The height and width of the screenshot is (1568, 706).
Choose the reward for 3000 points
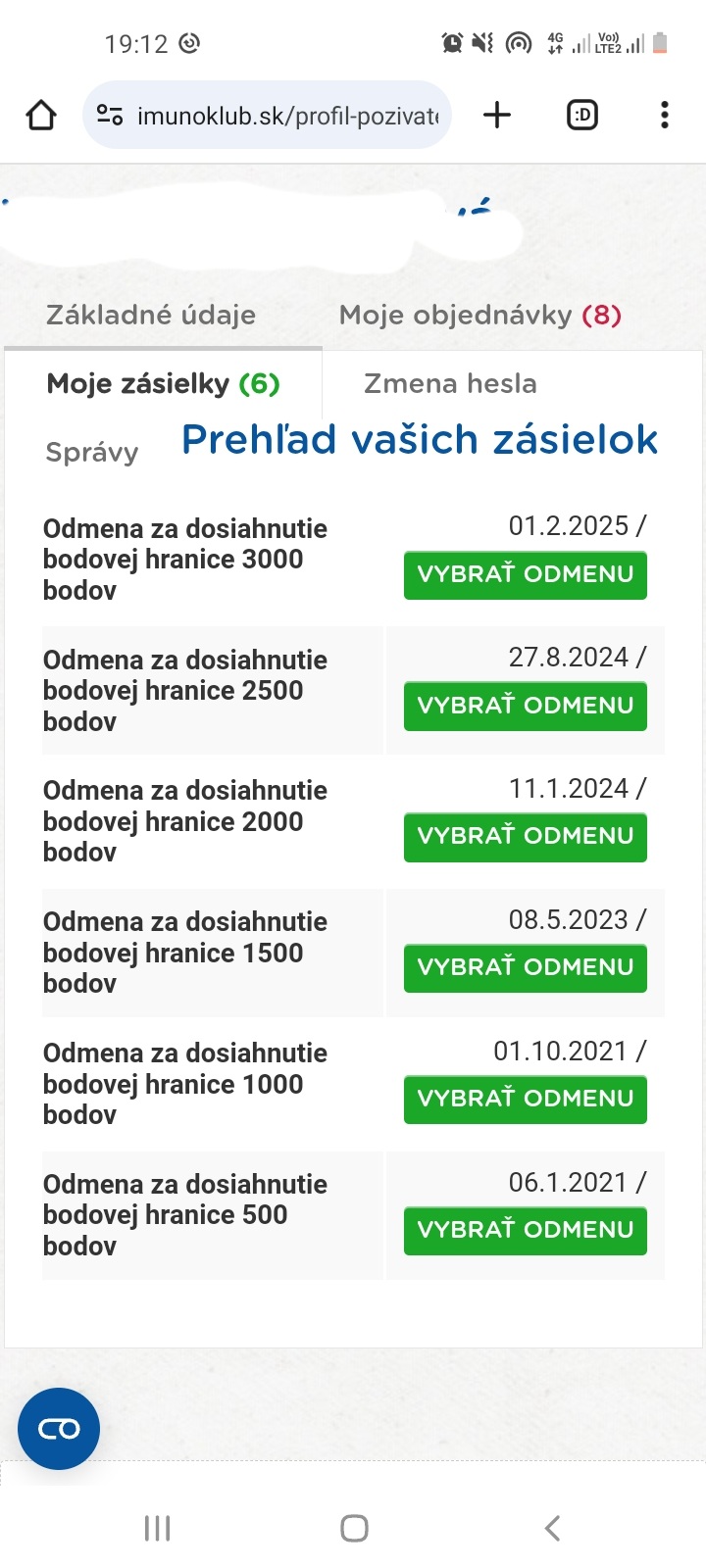click(x=526, y=574)
